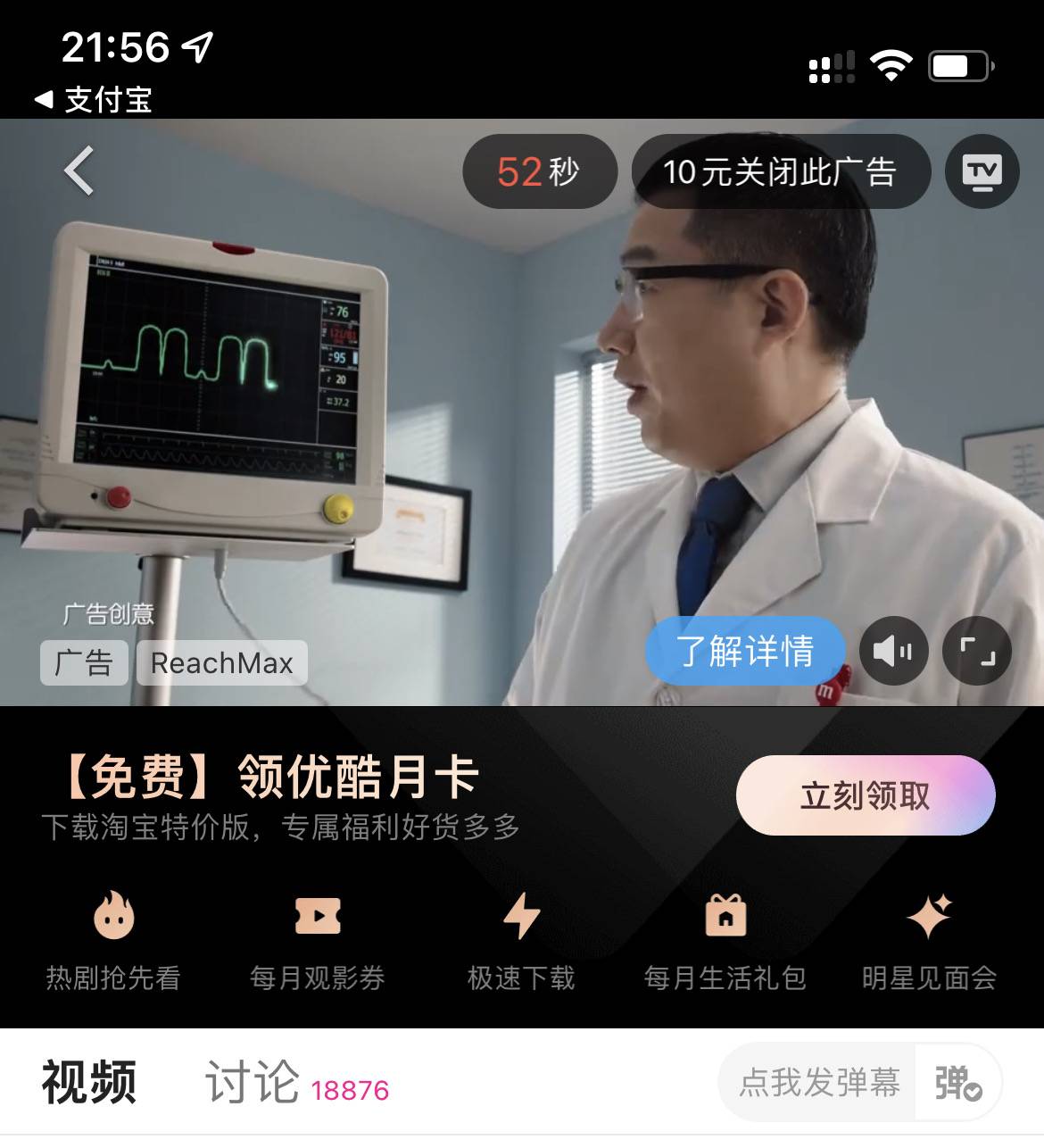This screenshot has height=1148, width=1044.
Task: Switch to the 讨论 tab
Action: click(253, 1083)
